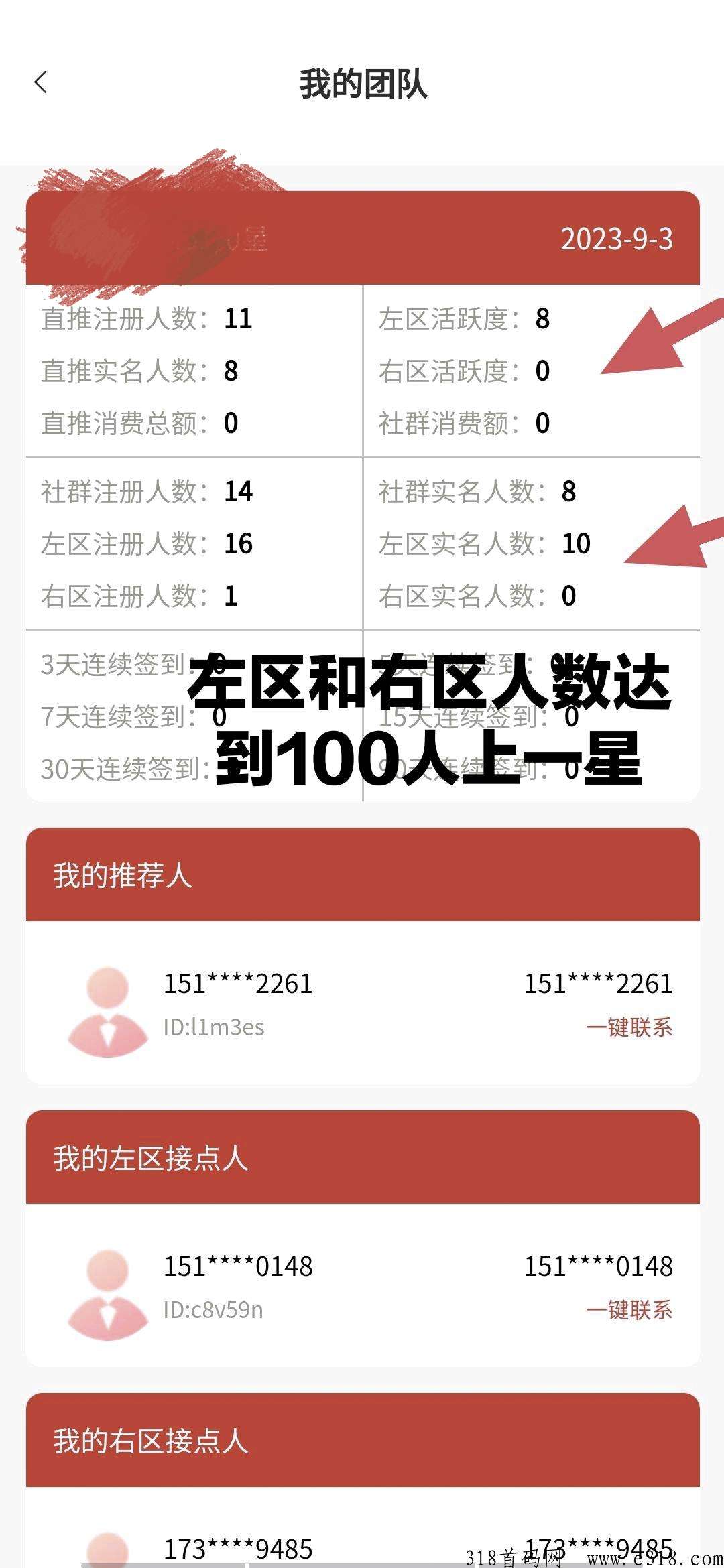
Task: Tap 一键联系 for referrer 151****2261
Action: 629,1027
